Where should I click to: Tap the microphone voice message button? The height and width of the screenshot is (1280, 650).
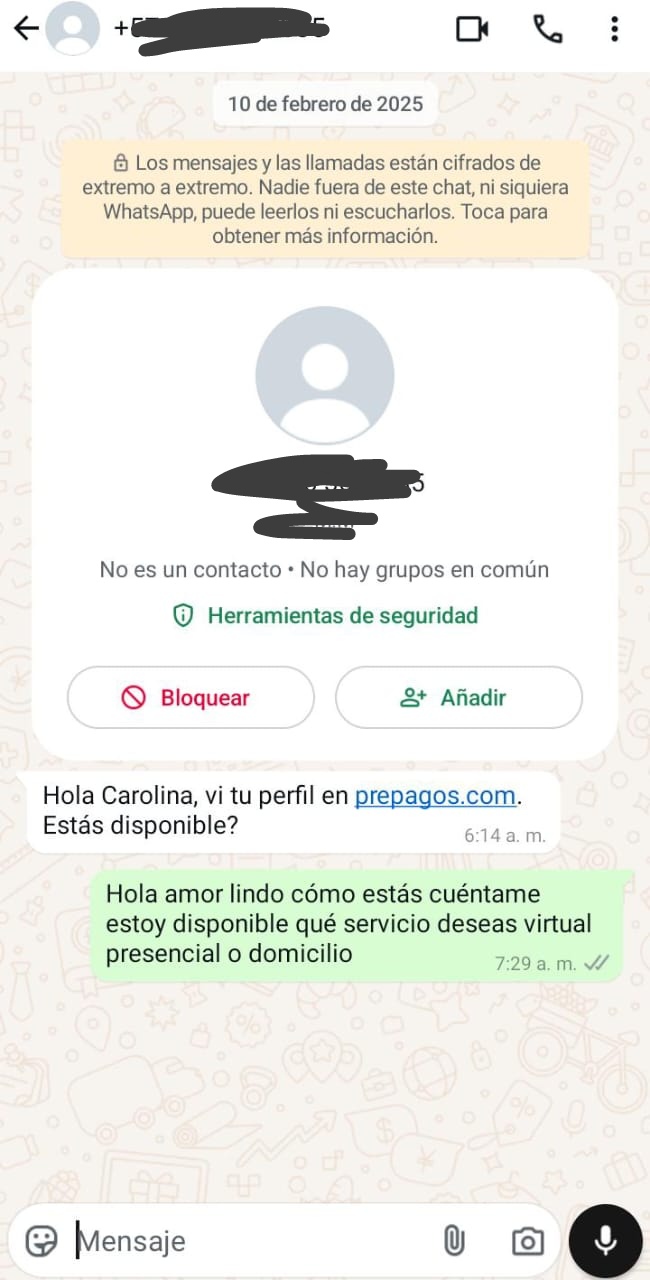click(605, 1241)
